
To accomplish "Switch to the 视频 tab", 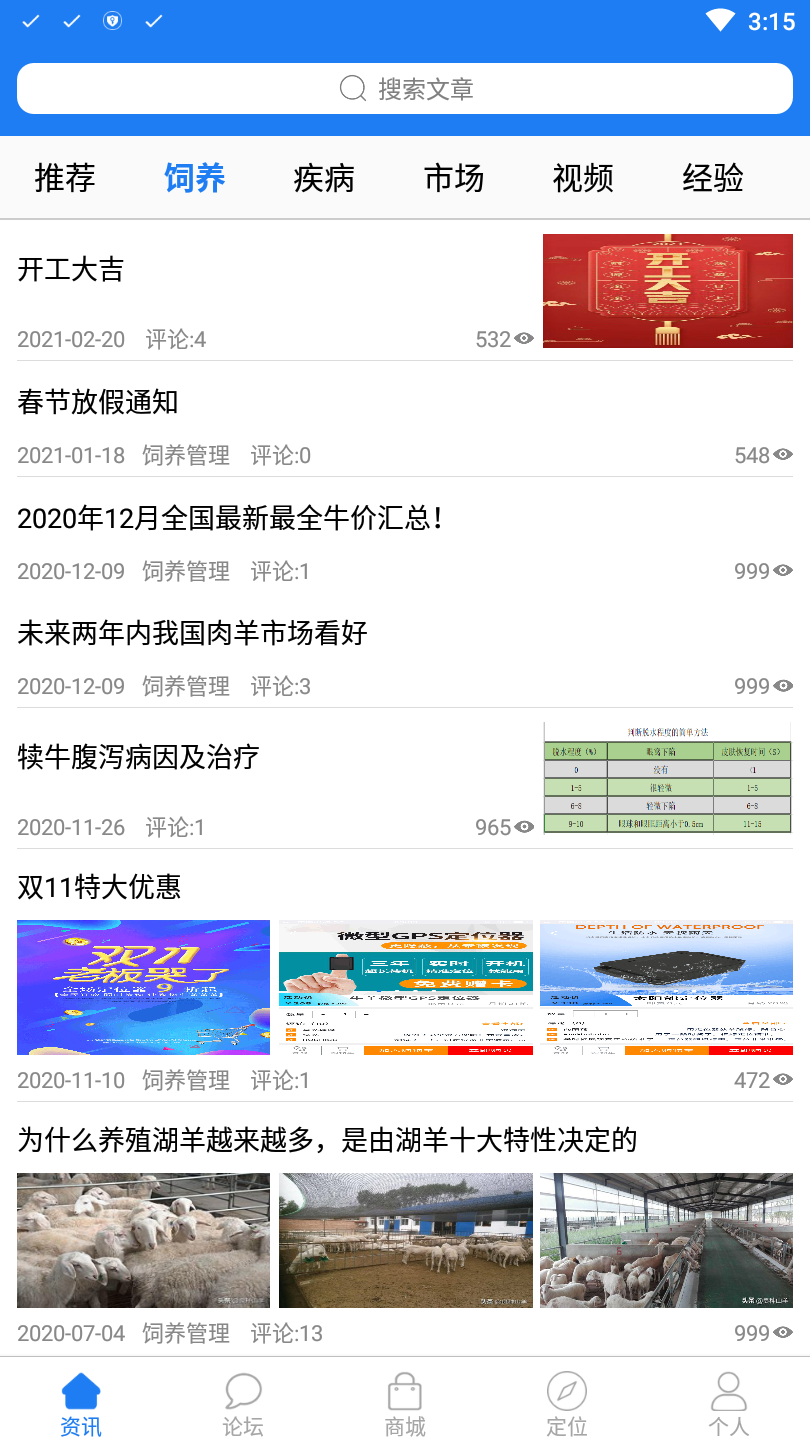I will pyautogui.click(x=582, y=178).
